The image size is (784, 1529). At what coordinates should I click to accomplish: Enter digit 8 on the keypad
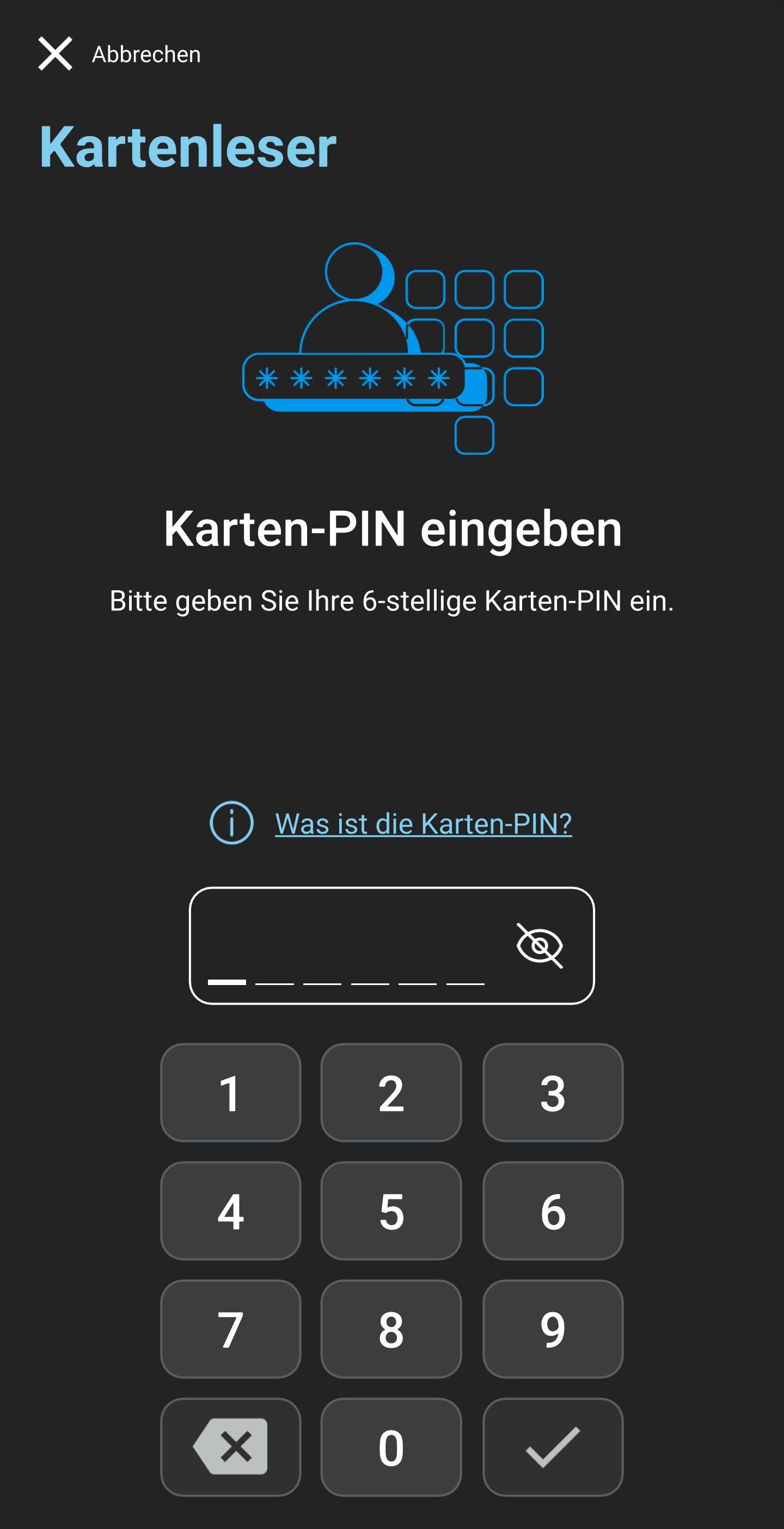pyautogui.click(x=391, y=1329)
